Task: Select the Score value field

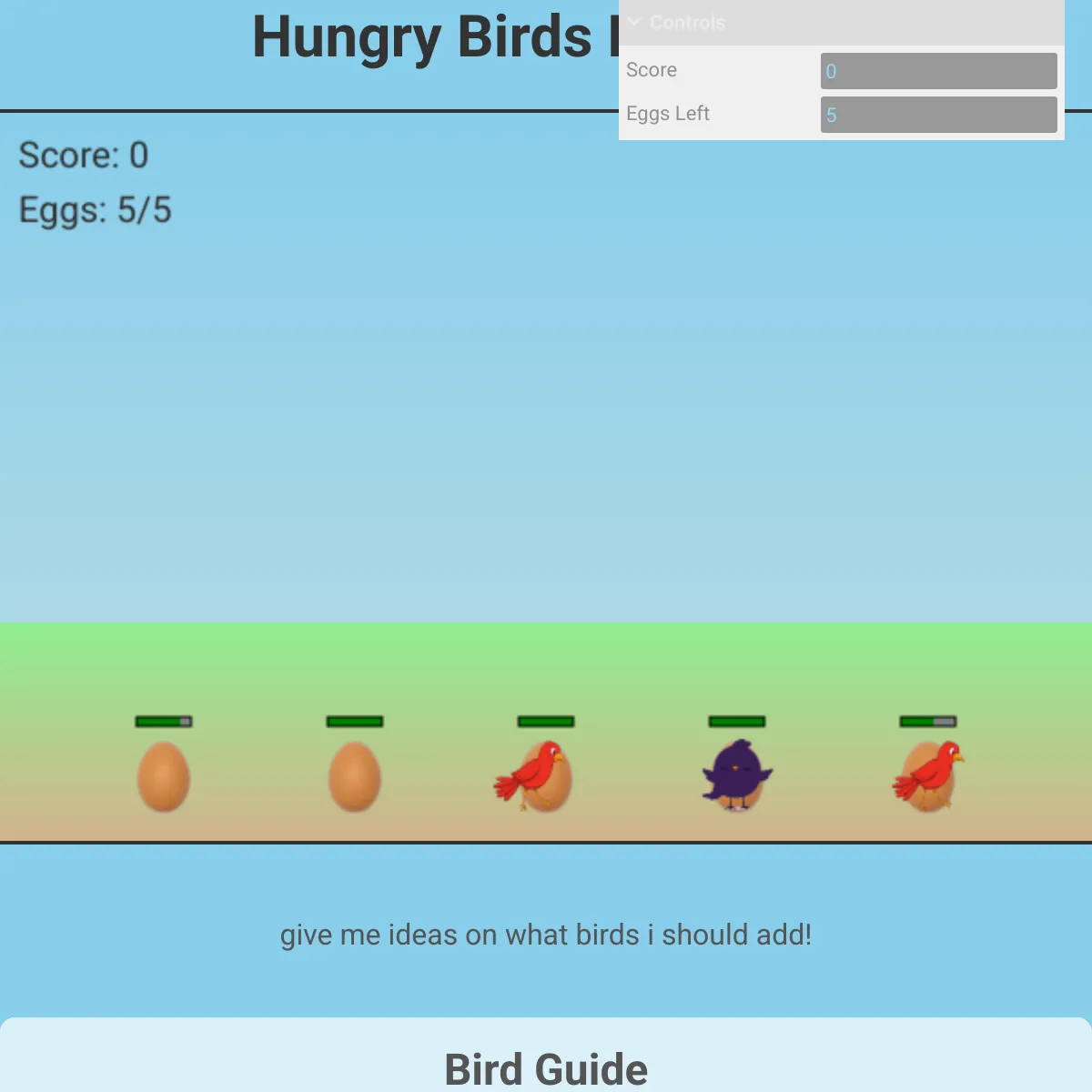Action: pyautogui.click(x=938, y=71)
